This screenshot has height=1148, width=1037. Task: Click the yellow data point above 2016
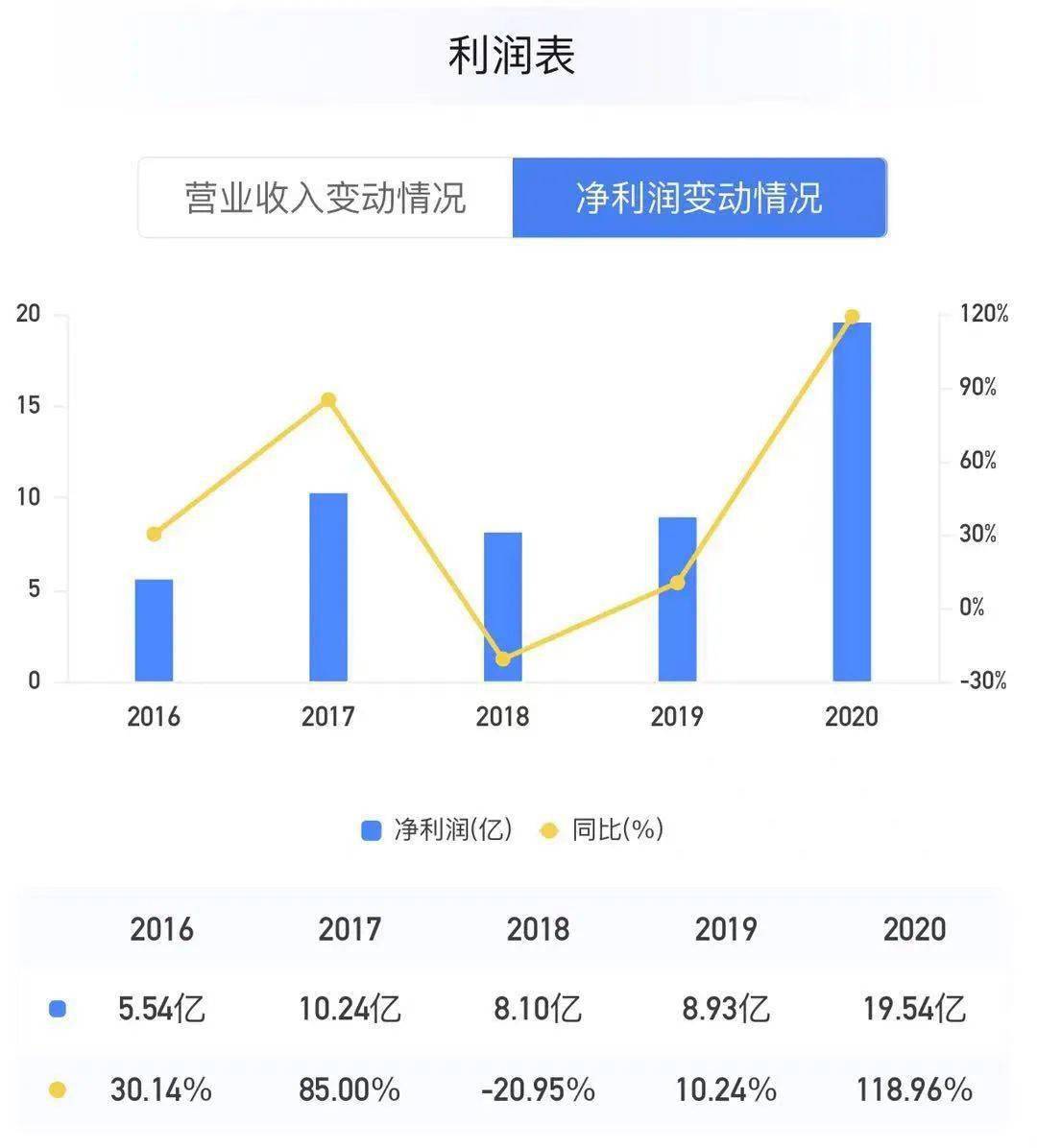(x=154, y=534)
